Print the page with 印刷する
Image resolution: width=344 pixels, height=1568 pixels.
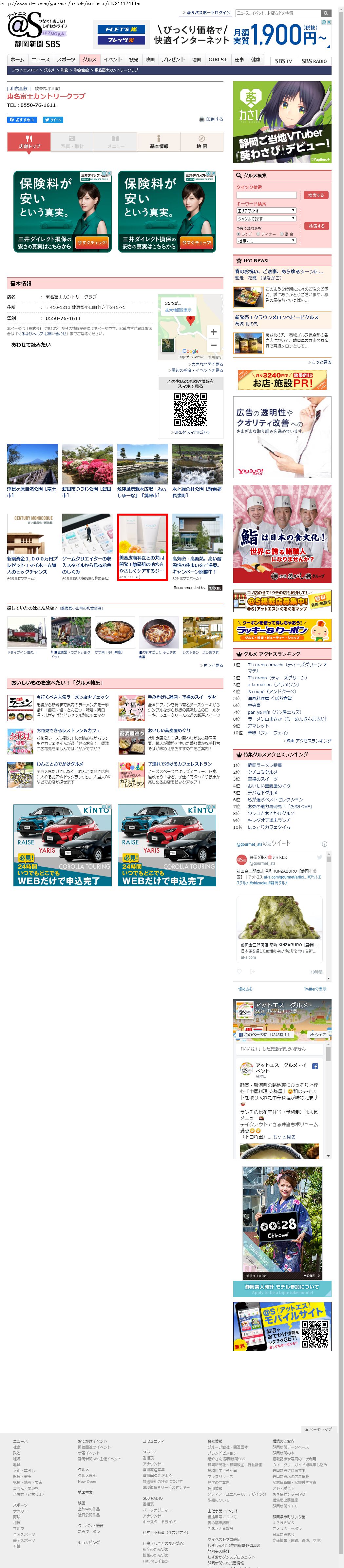tap(211, 119)
